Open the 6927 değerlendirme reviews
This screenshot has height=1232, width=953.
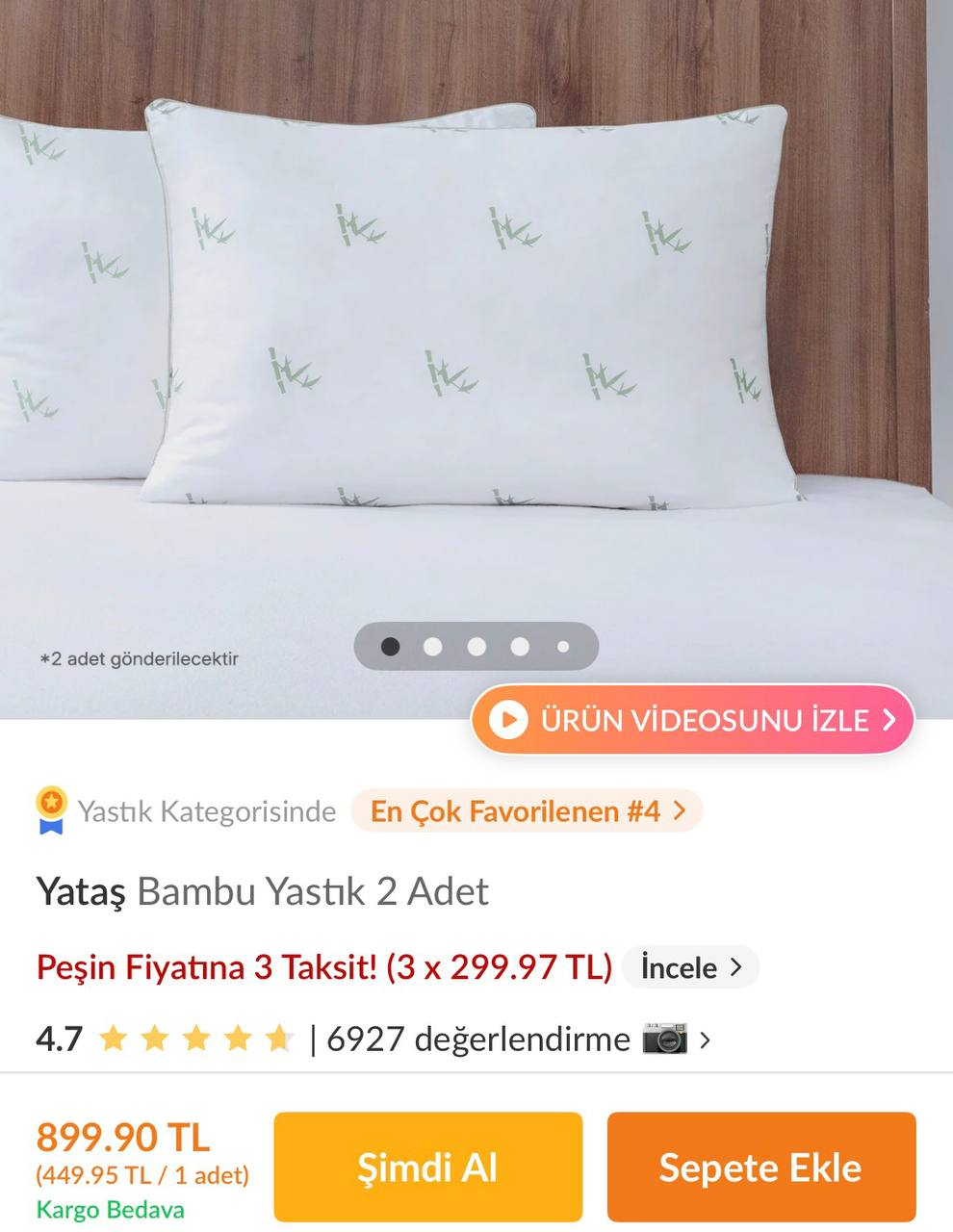pyautogui.click(x=477, y=1039)
